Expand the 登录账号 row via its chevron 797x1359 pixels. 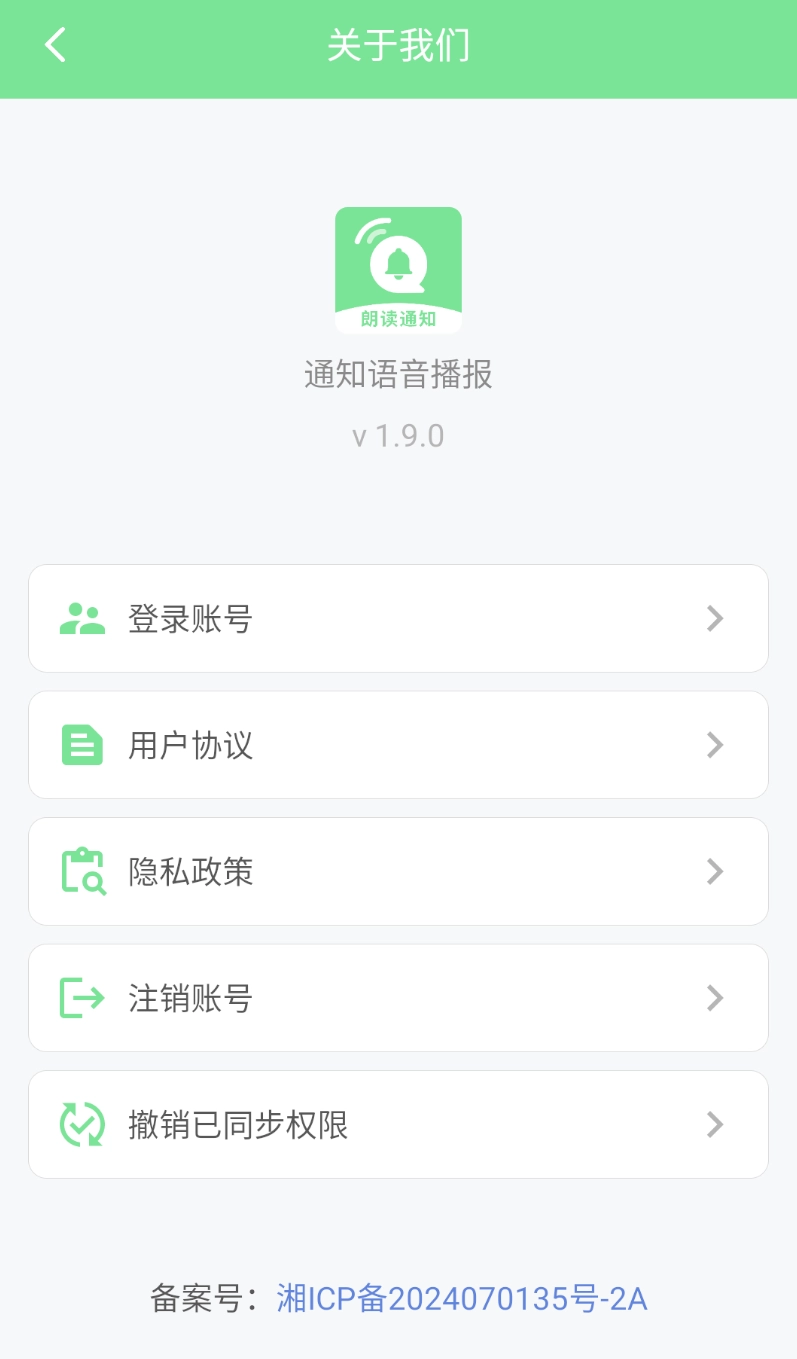click(x=715, y=618)
